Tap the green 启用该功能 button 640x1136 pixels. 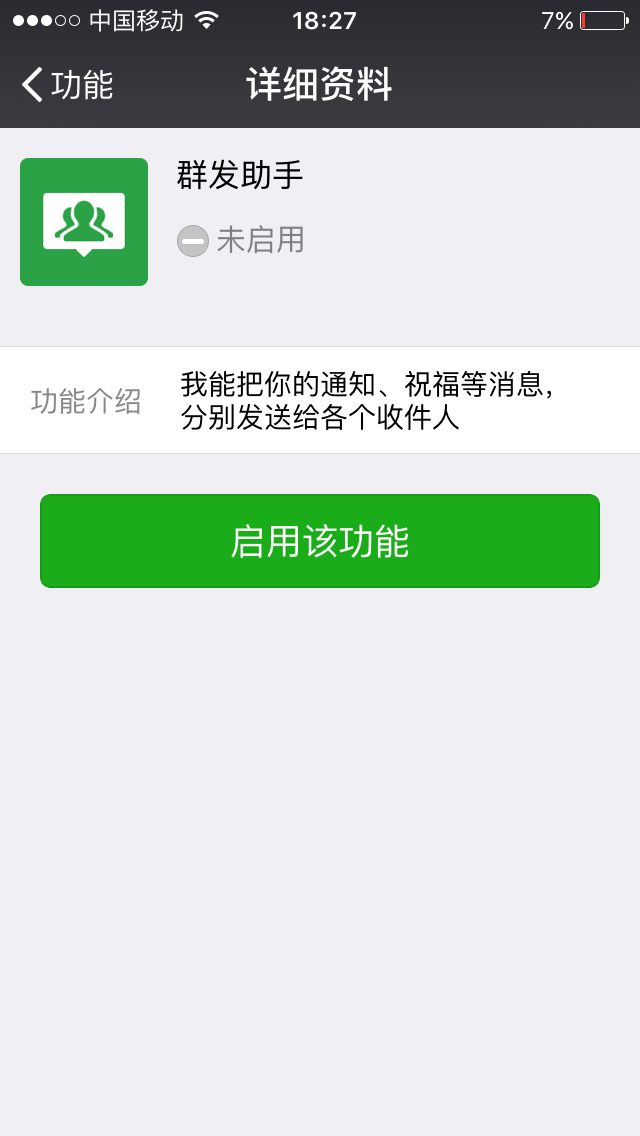tap(320, 541)
